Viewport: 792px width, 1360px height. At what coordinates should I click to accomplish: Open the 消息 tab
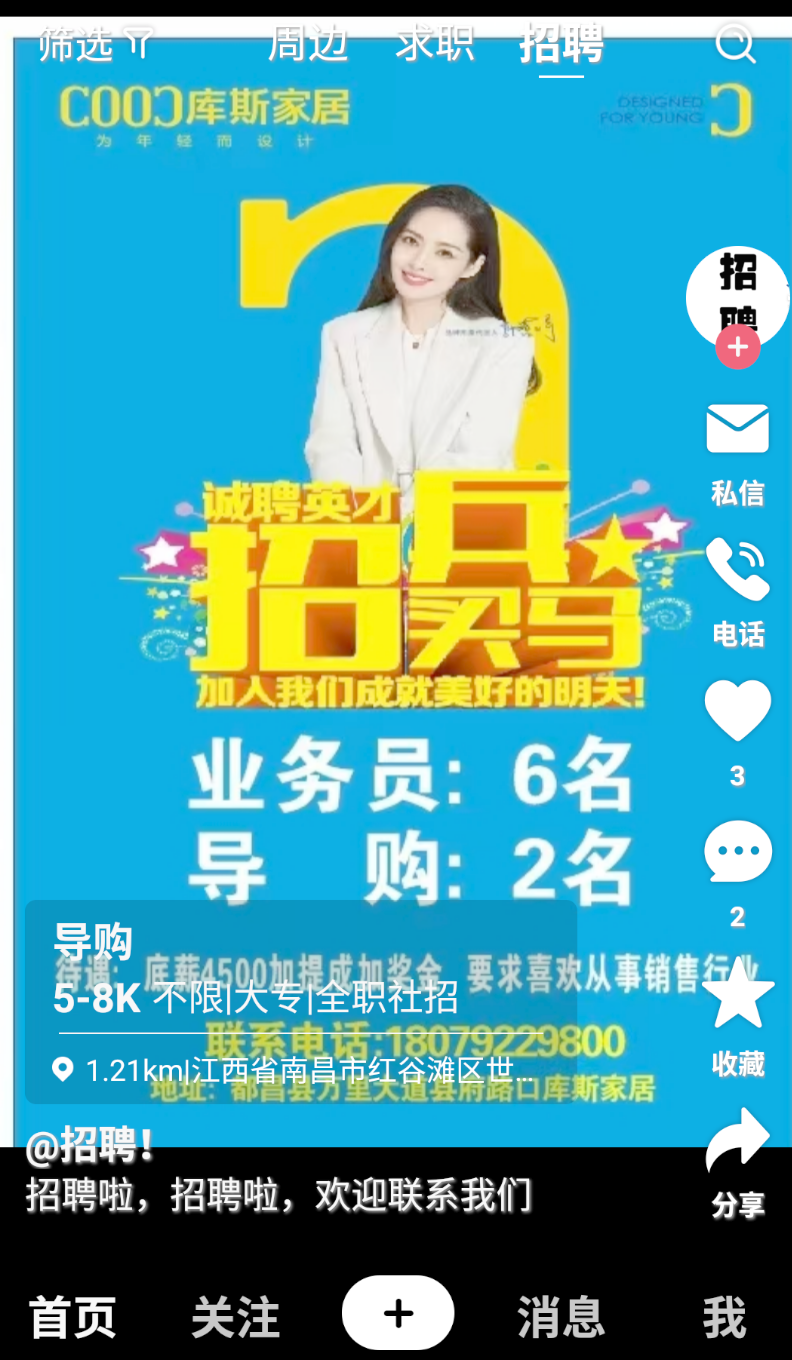pyautogui.click(x=561, y=1316)
